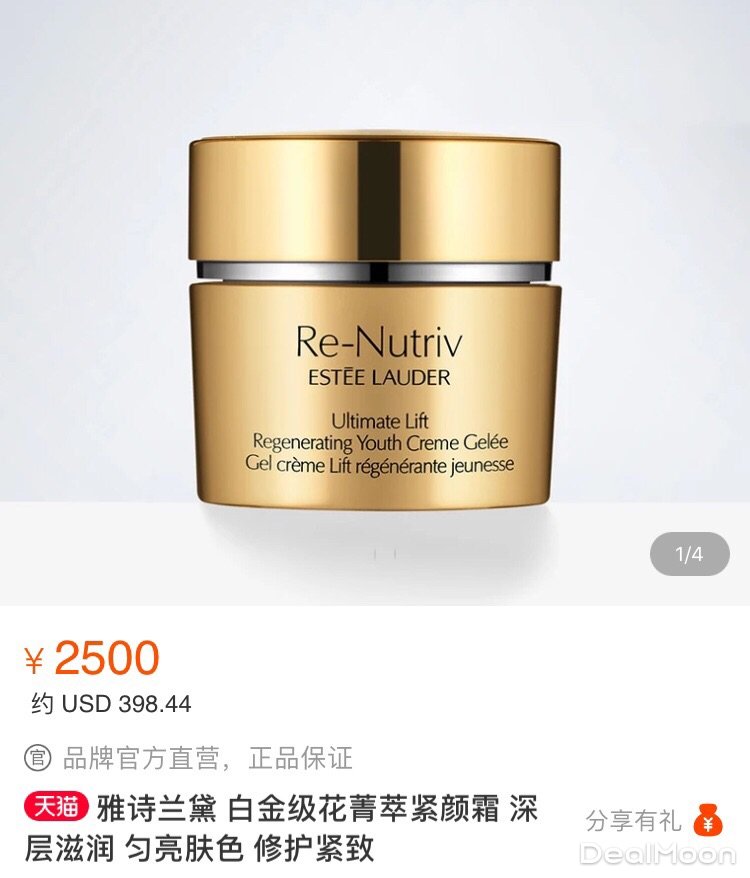Open the Re-Nutriv product image
Image resolution: width=750 pixels, height=878 pixels.
coord(375,320)
